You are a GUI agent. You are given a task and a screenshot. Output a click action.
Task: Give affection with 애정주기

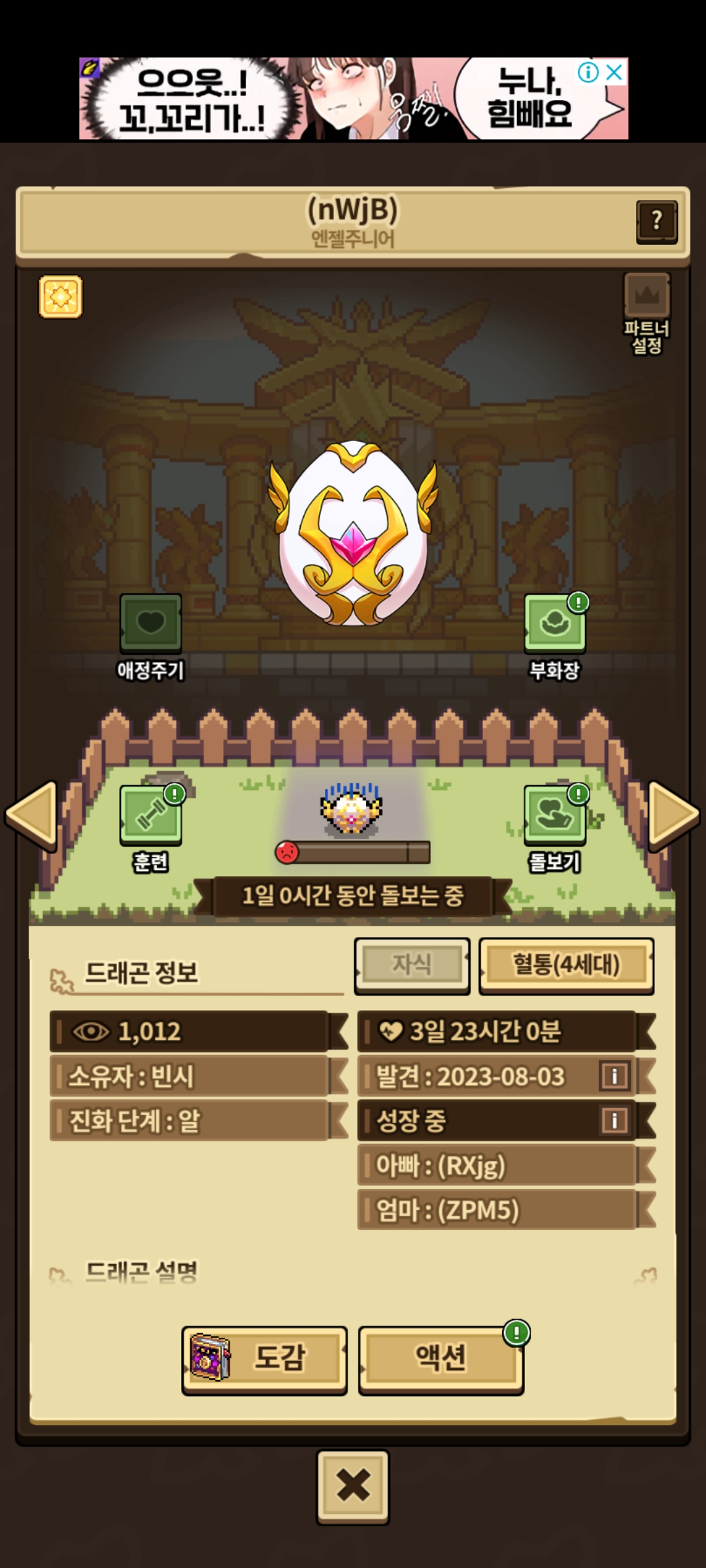pyautogui.click(x=150, y=625)
